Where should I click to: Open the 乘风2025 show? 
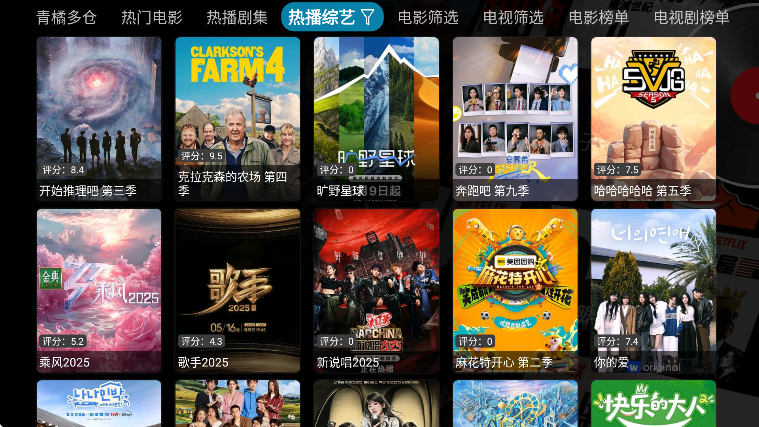click(99, 290)
